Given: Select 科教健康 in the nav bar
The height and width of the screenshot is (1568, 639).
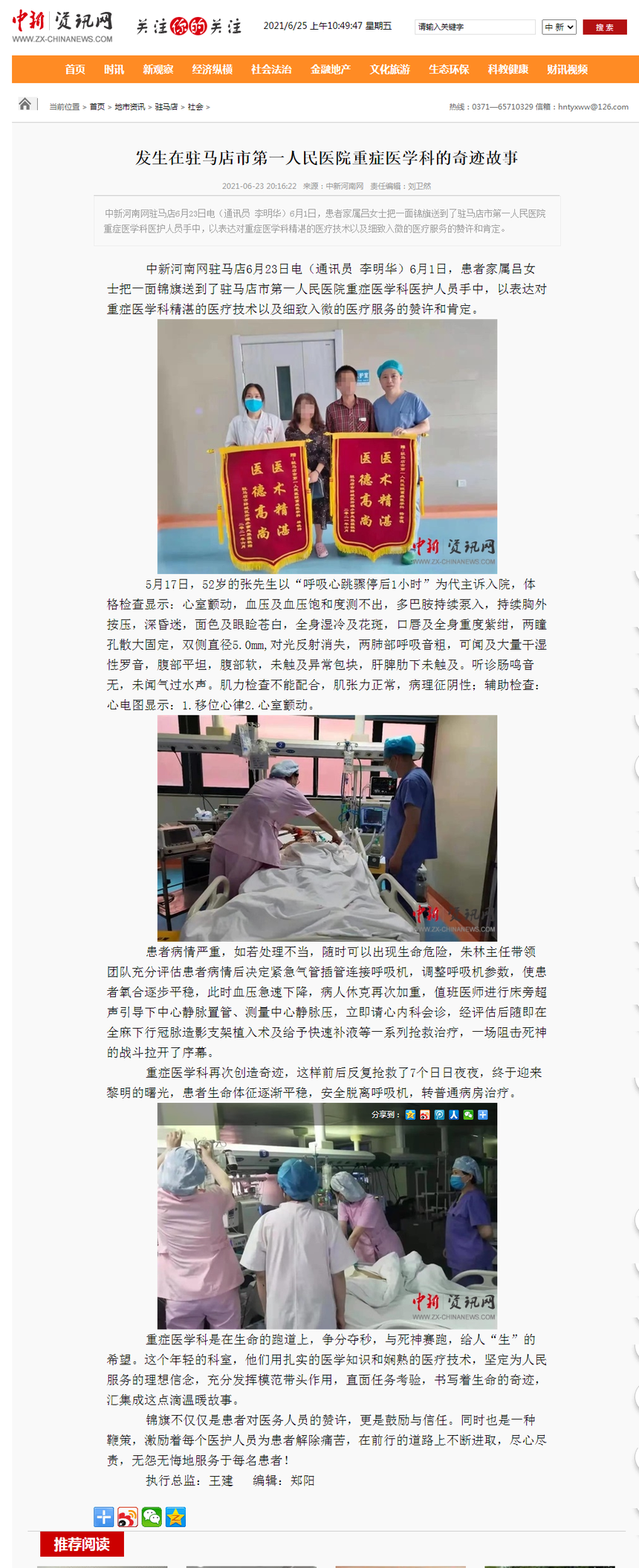Looking at the screenshot, I should click(508, 69).
